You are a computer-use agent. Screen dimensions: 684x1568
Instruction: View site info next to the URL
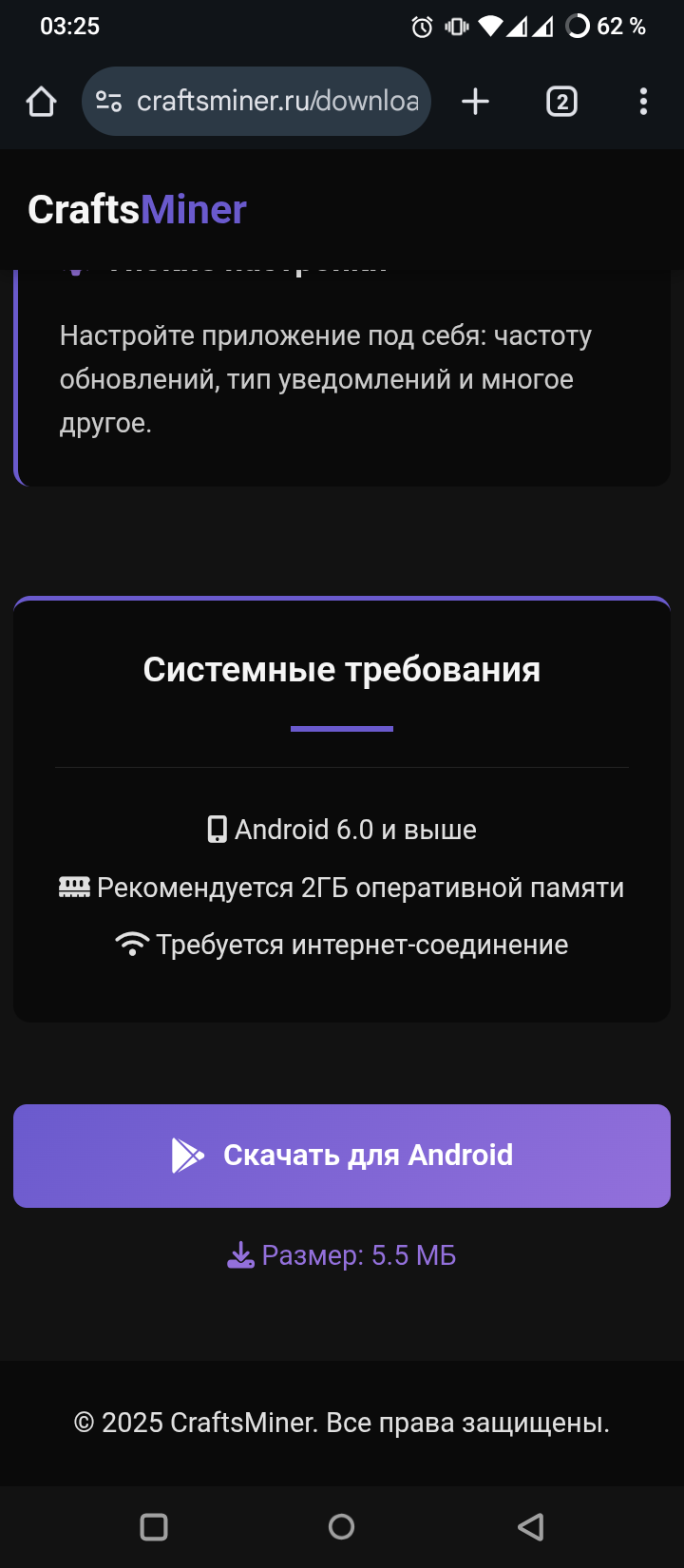pyautogui.click(x=109, y=102)
